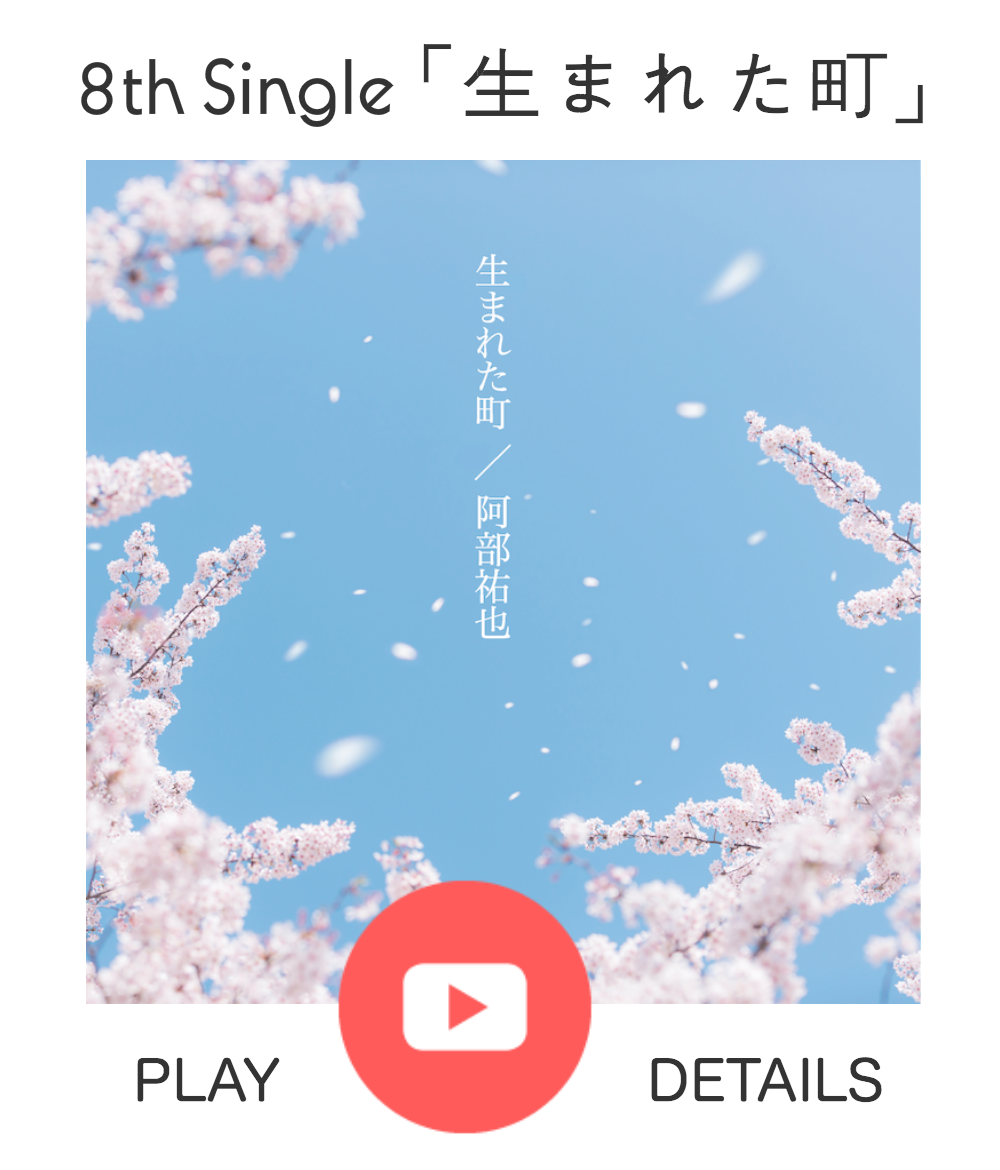
Task: Play the 生まれた町 video on YouTube
Action: pyautogui.click(x=464, y=1007)
